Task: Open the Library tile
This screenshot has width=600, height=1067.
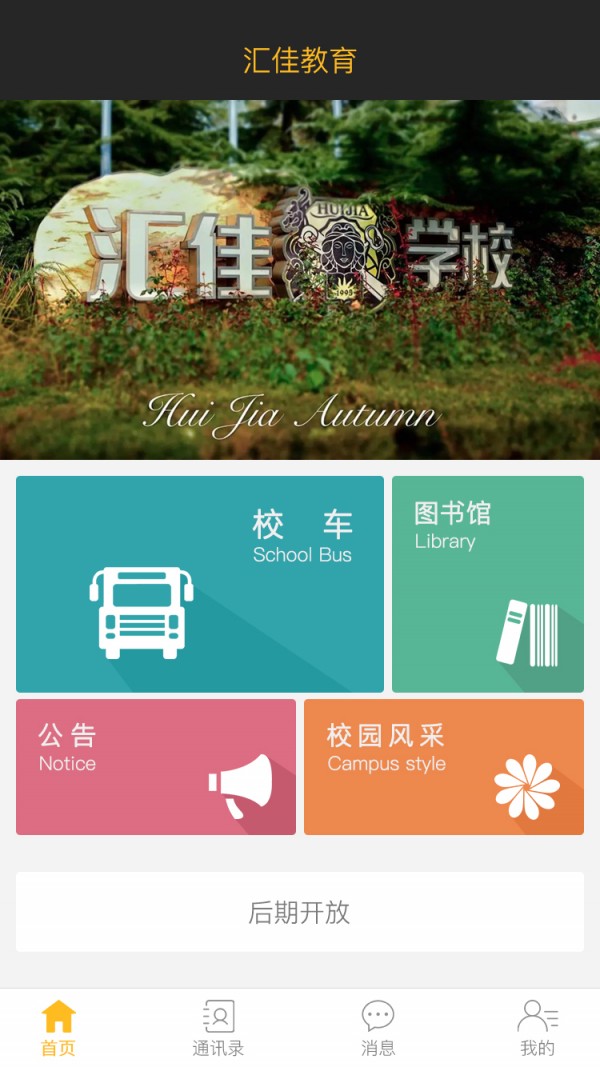Action: click(487, 584)
